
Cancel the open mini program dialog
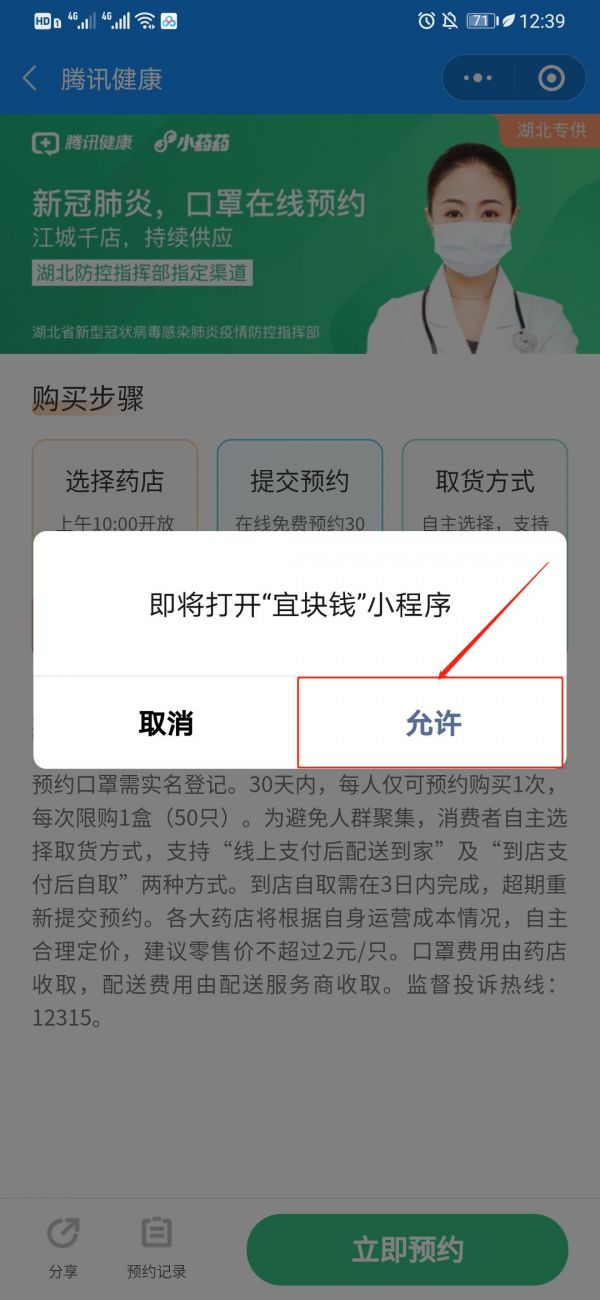(x=166, y=722)
